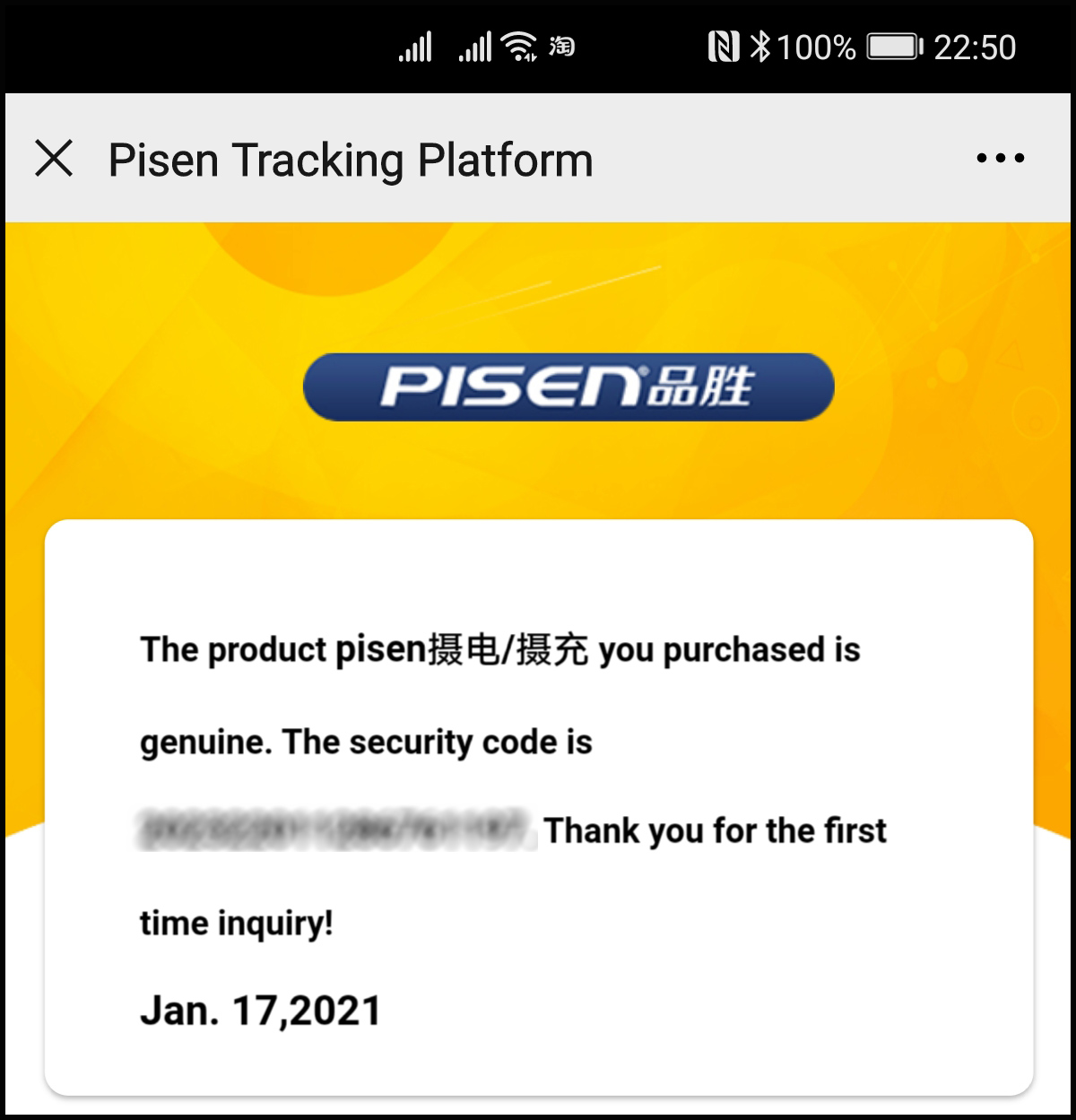Select the date Jan. 17,2021

click(261, 1009)
